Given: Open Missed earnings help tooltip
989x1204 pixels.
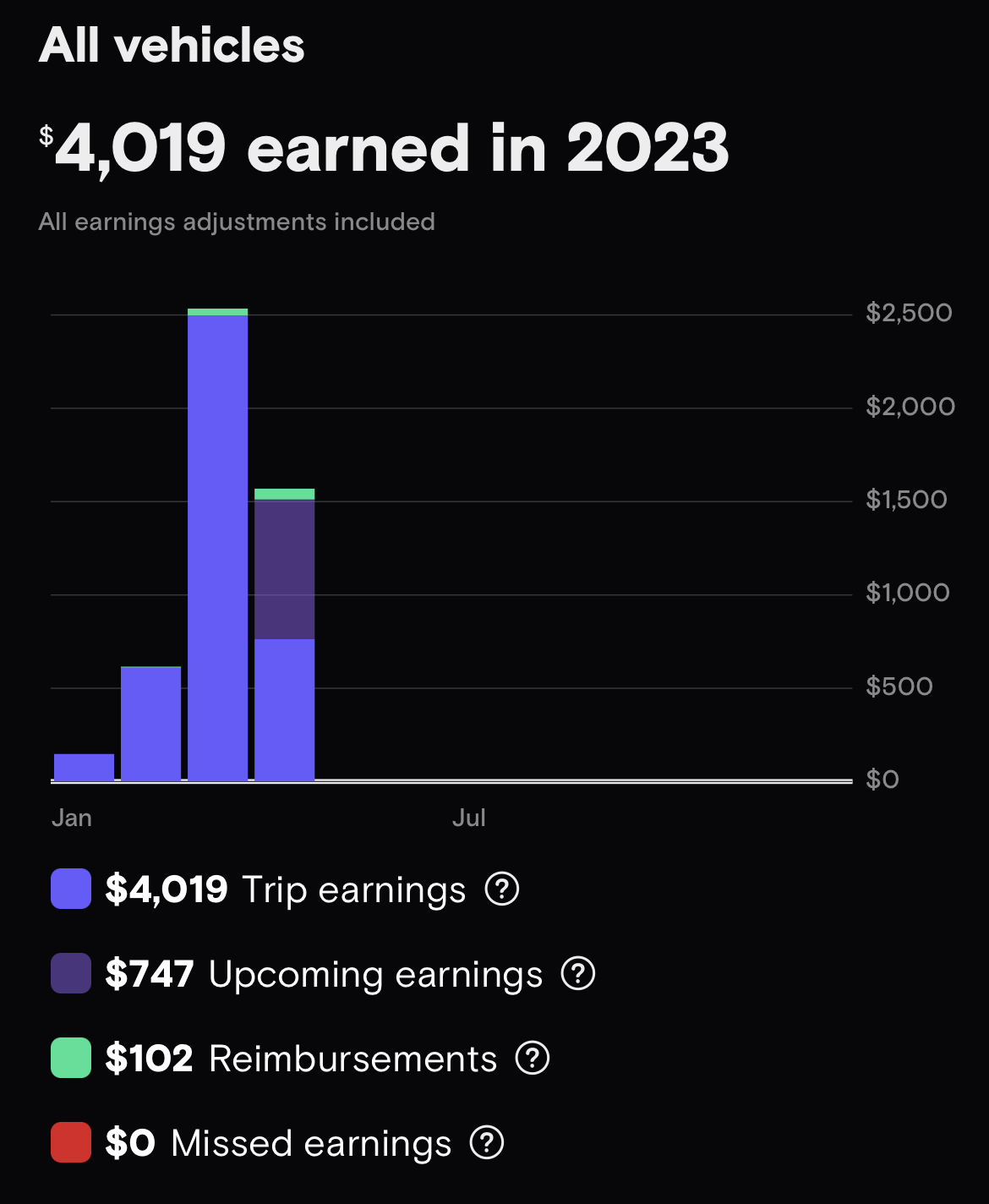Looking at the screenshot, I should [x=487, y=1143].
